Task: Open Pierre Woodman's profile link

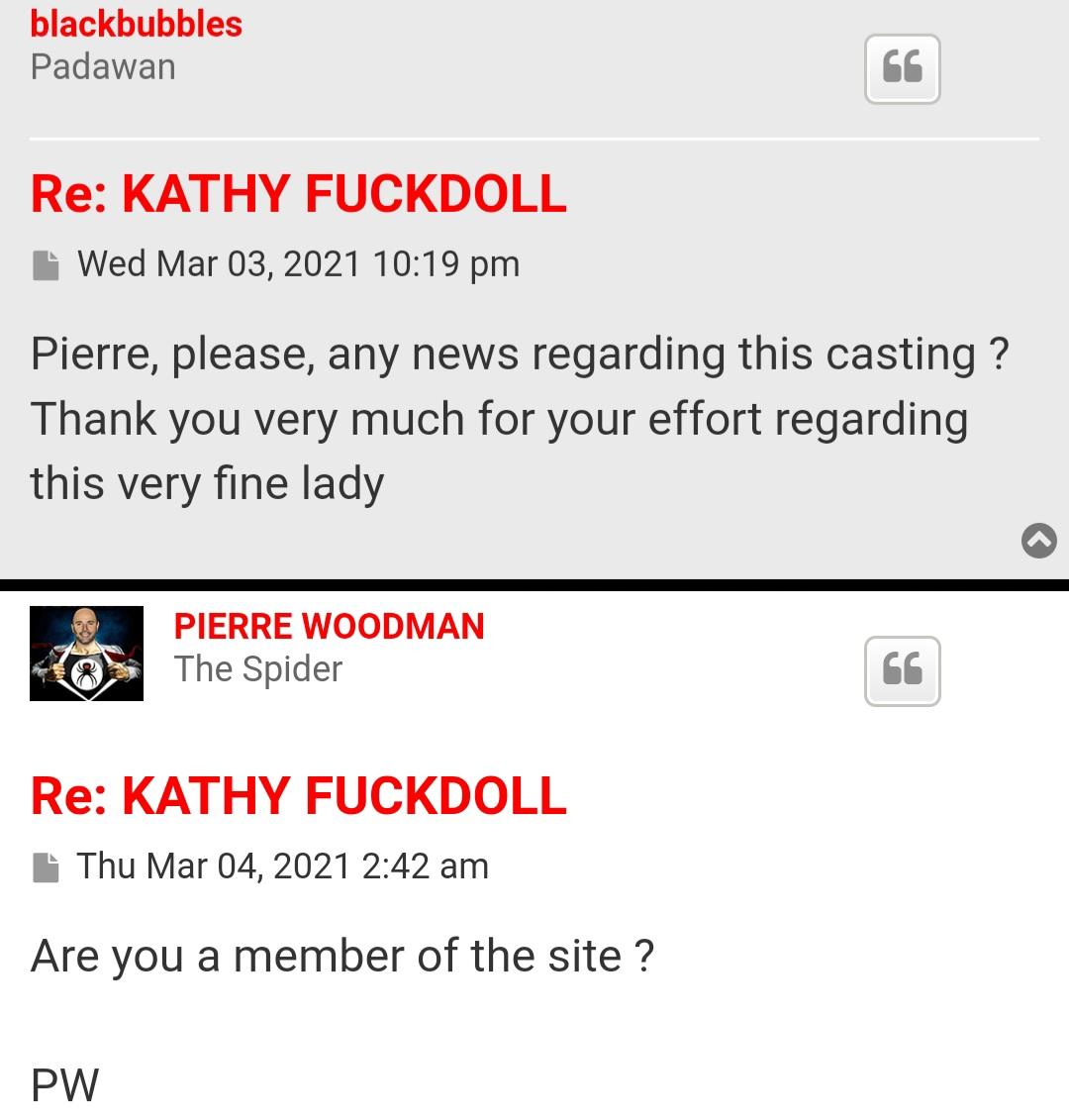Action: click(x=329, y=626)
